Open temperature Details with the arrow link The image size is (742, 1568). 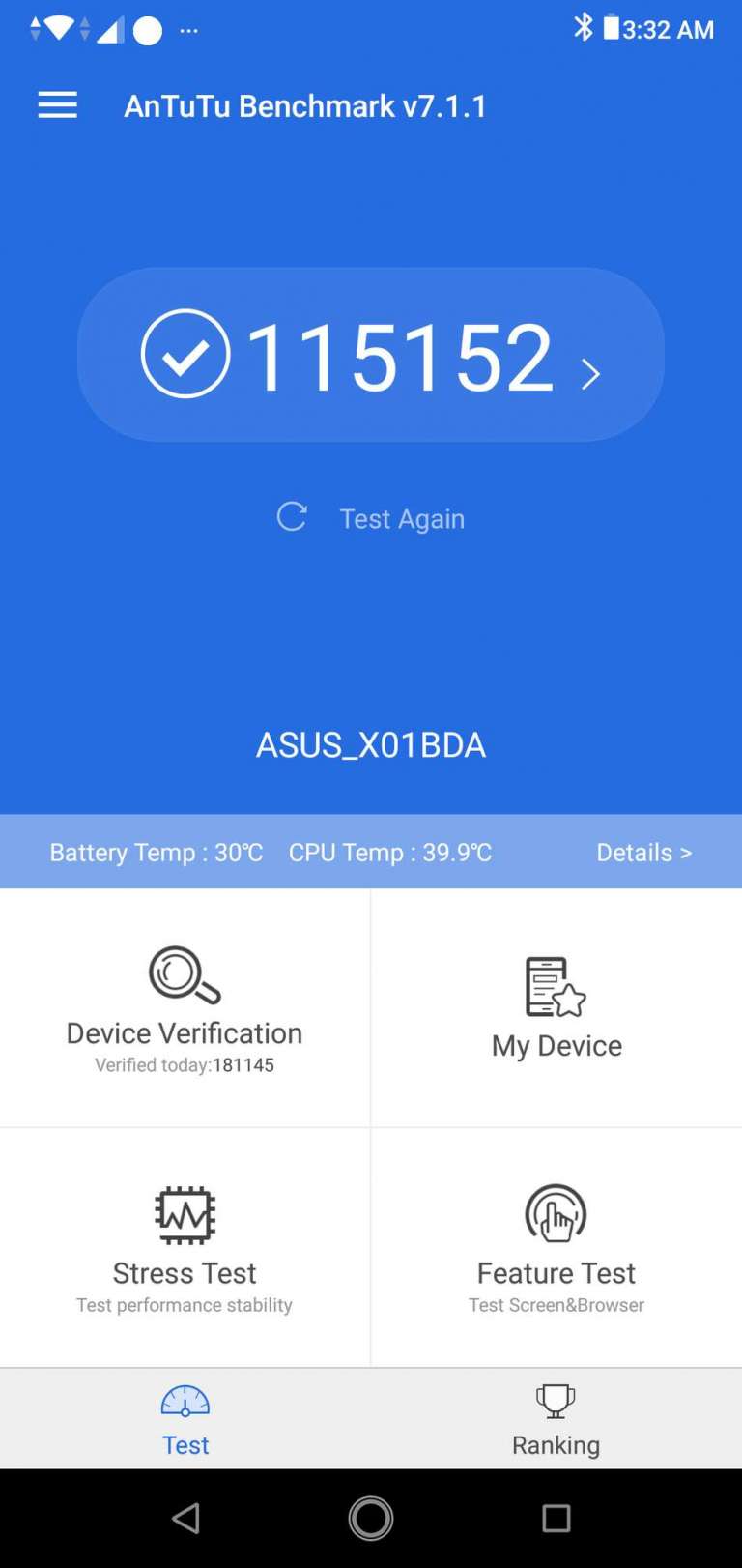pyautogui.click(x=643, y=853)
